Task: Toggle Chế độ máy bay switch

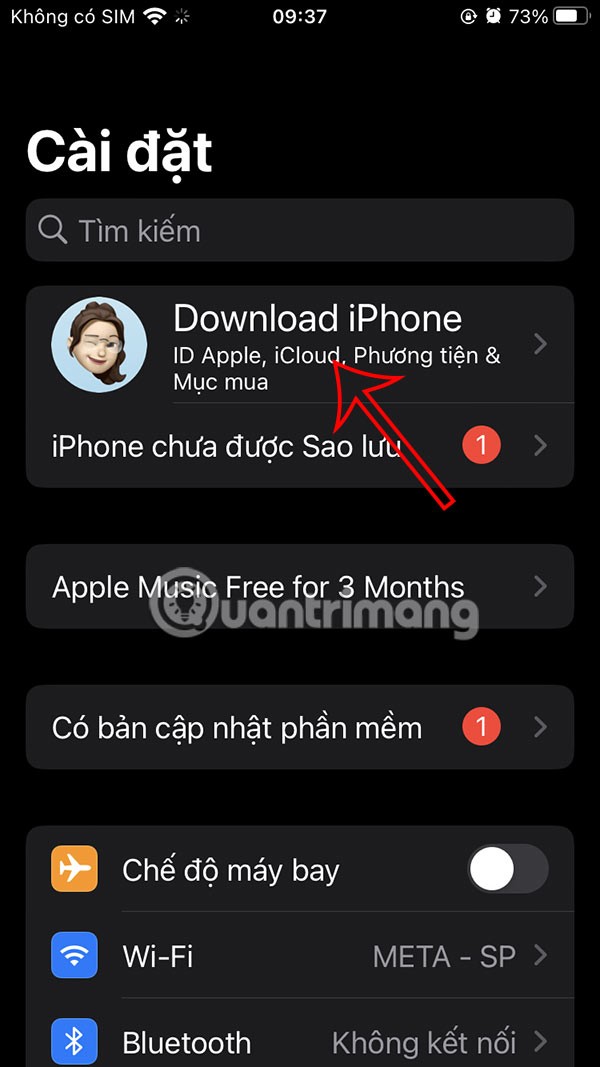Action: pos(508,869)
